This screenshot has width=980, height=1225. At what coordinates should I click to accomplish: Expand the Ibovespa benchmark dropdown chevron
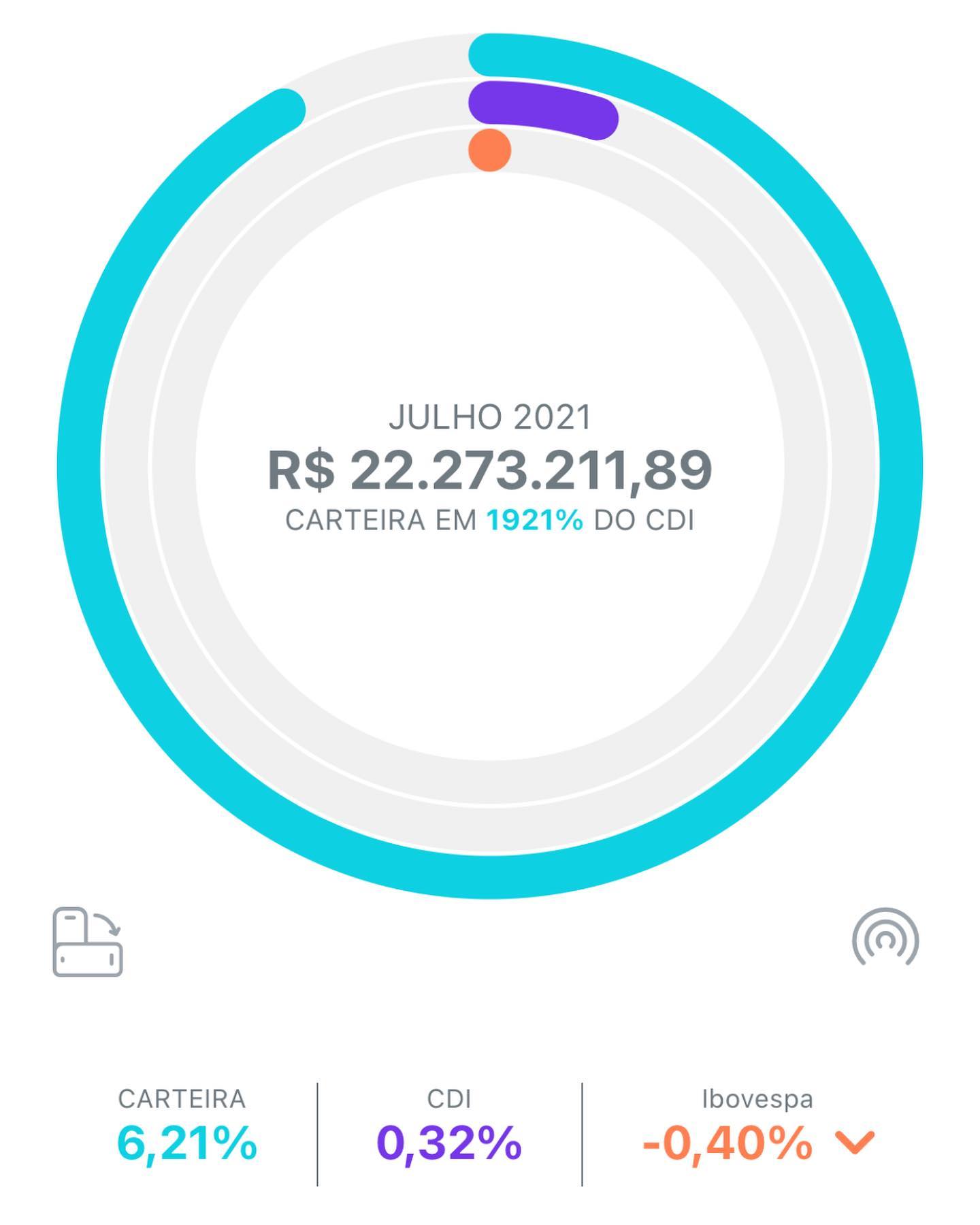(855, 1143)
